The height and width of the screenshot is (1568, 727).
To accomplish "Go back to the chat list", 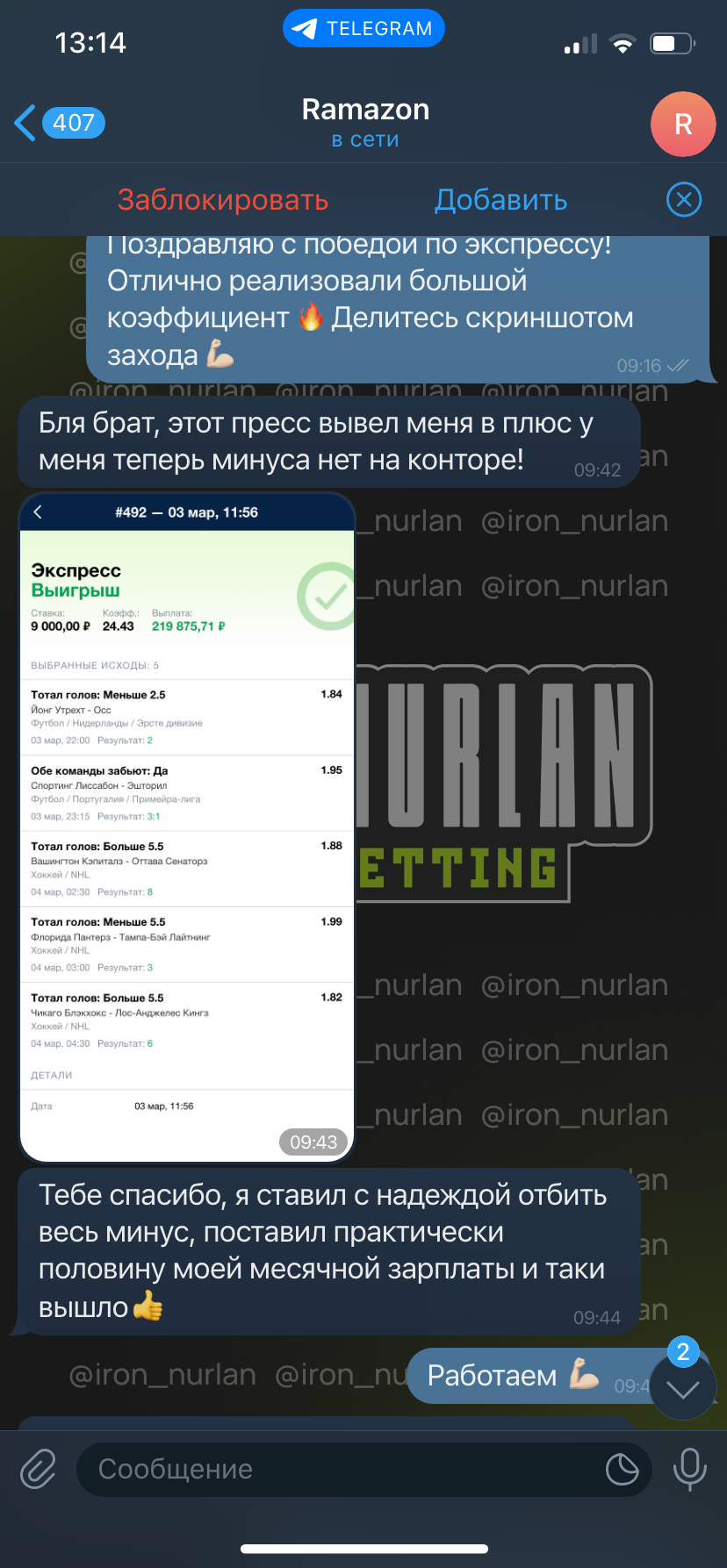I will click(59, 123).
